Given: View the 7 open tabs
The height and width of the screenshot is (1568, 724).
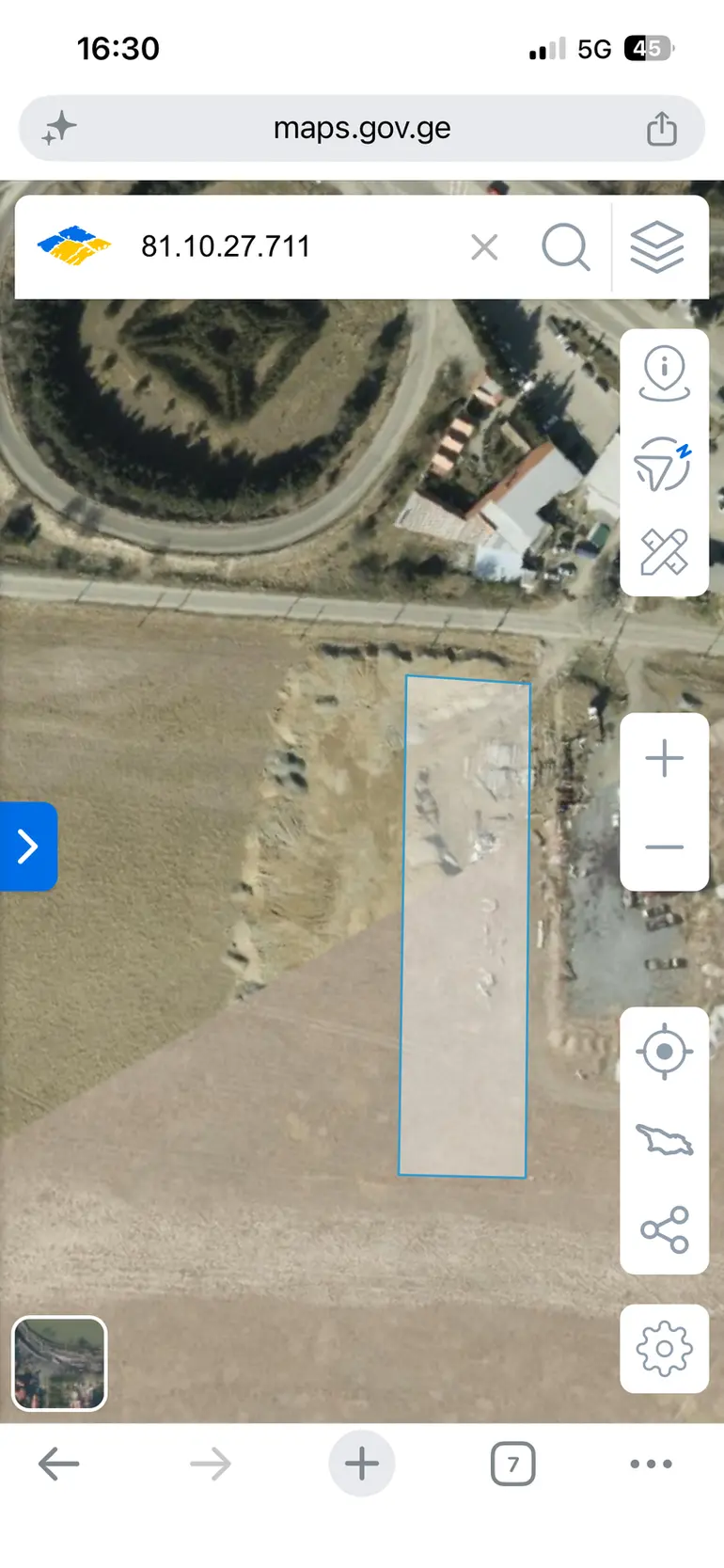Looking at the screenshot, I should 513,1464.
